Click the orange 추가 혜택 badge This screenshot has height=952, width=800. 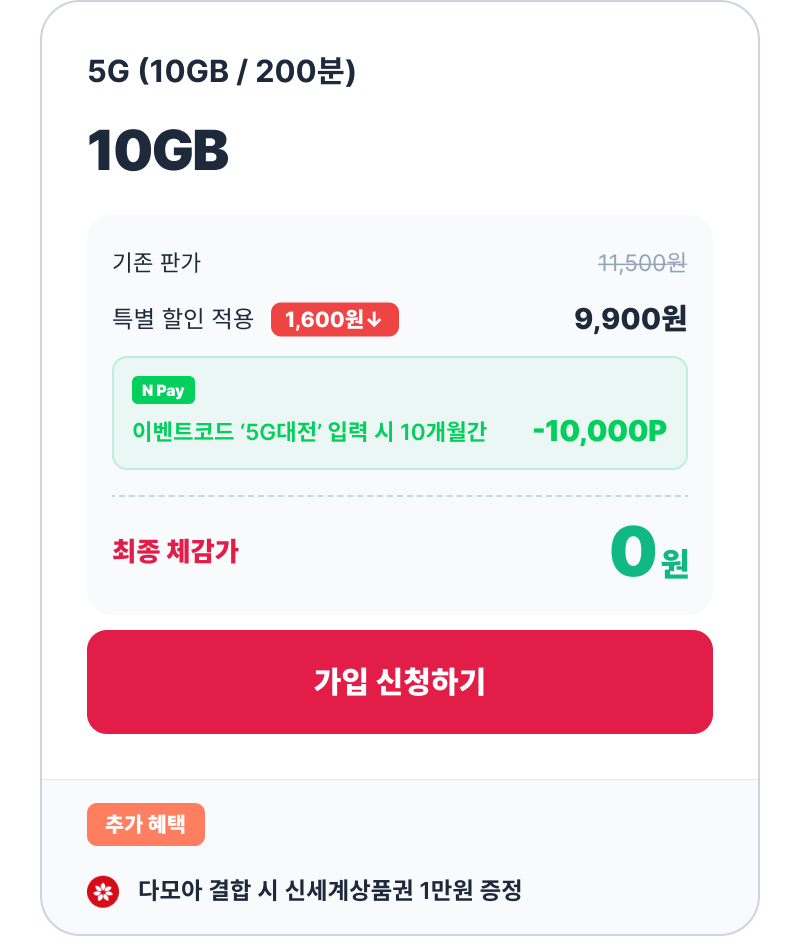pyautogui.click(x=147, y=824)
